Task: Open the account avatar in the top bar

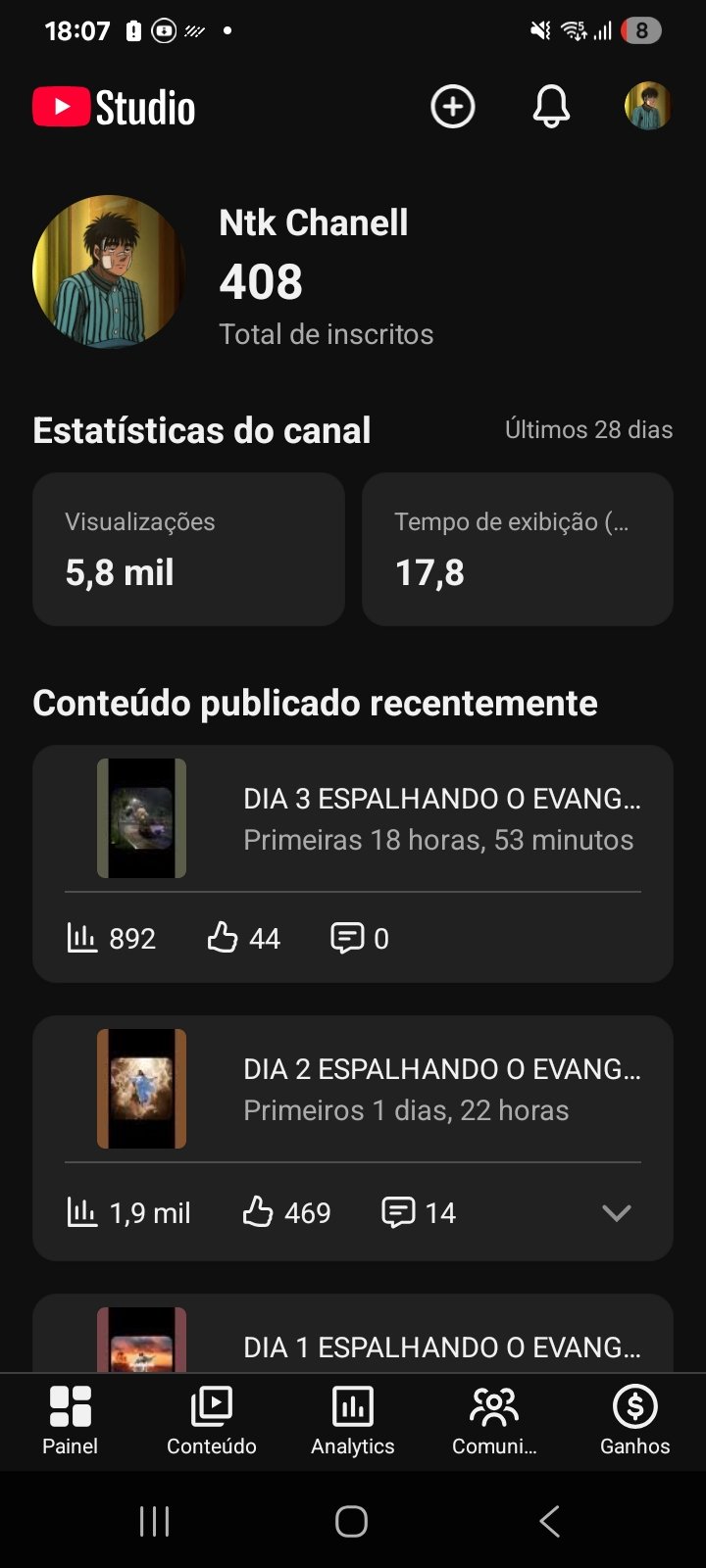Action: (648, 107)
